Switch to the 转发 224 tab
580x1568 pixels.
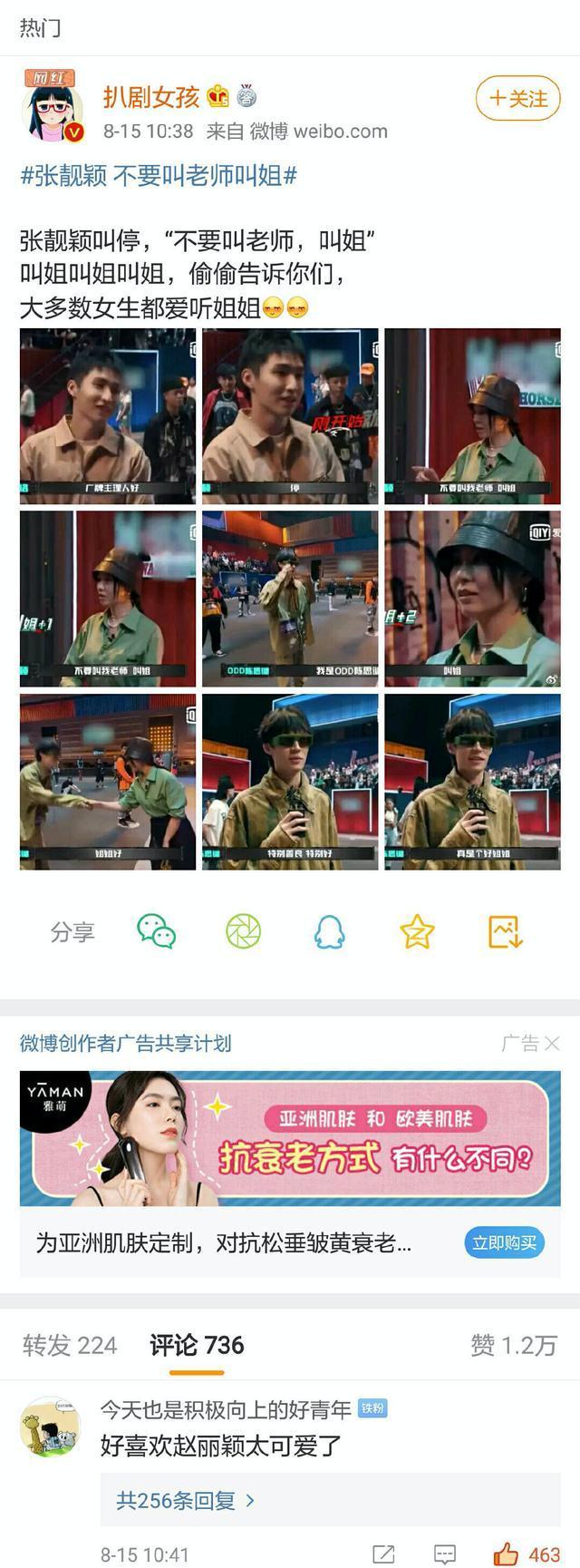coord(70,1345)
